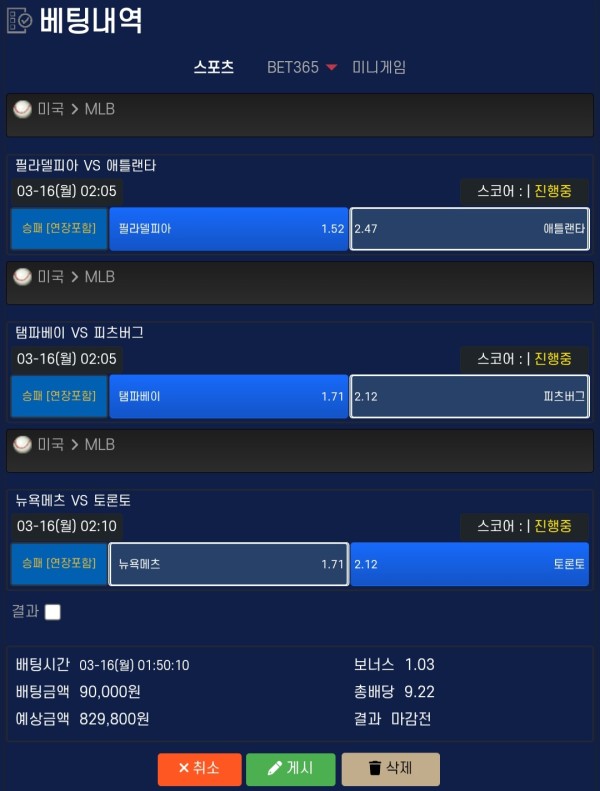Screen dimensions: 600x791
Task: Select the 탬파베이 1.71 odds button
Action: pyautogui.click(x=229, y=396)
